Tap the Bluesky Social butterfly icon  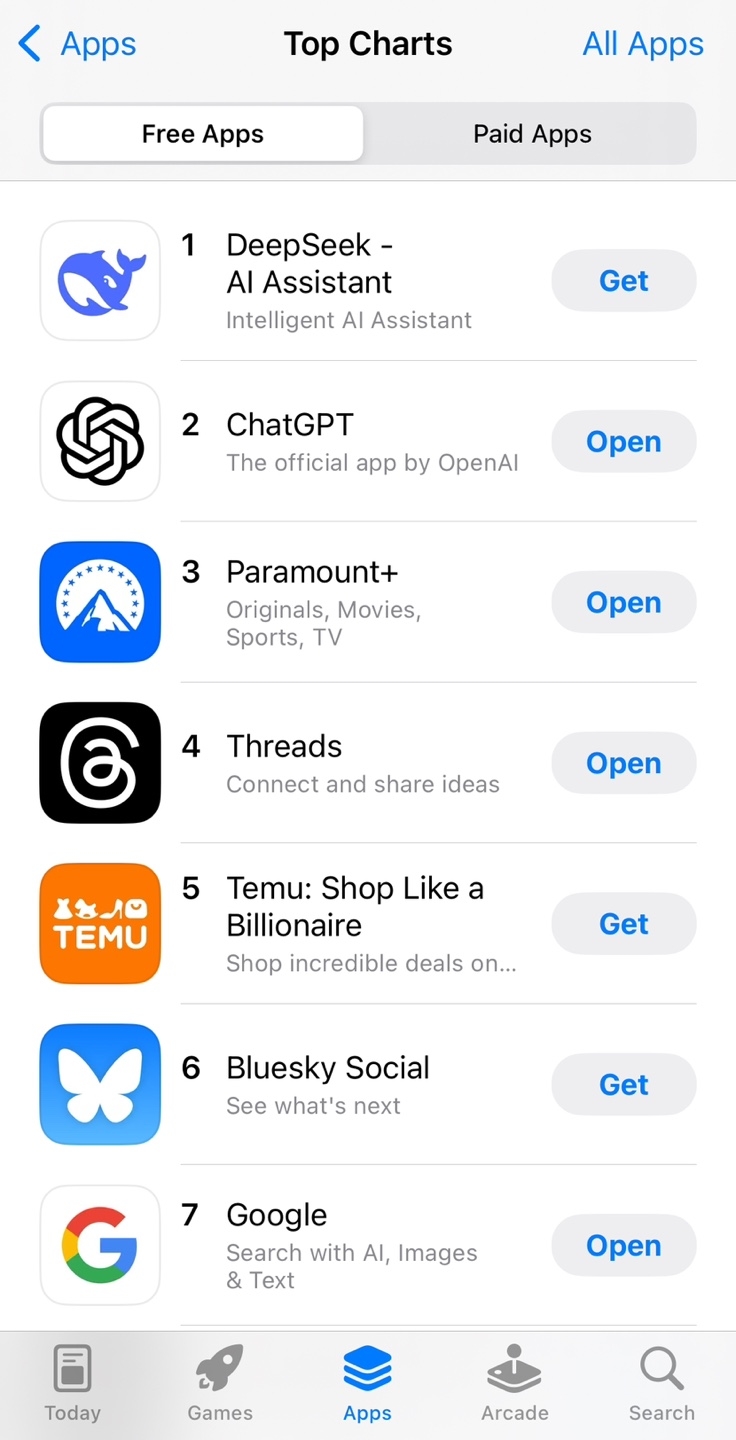(100, 1084)
